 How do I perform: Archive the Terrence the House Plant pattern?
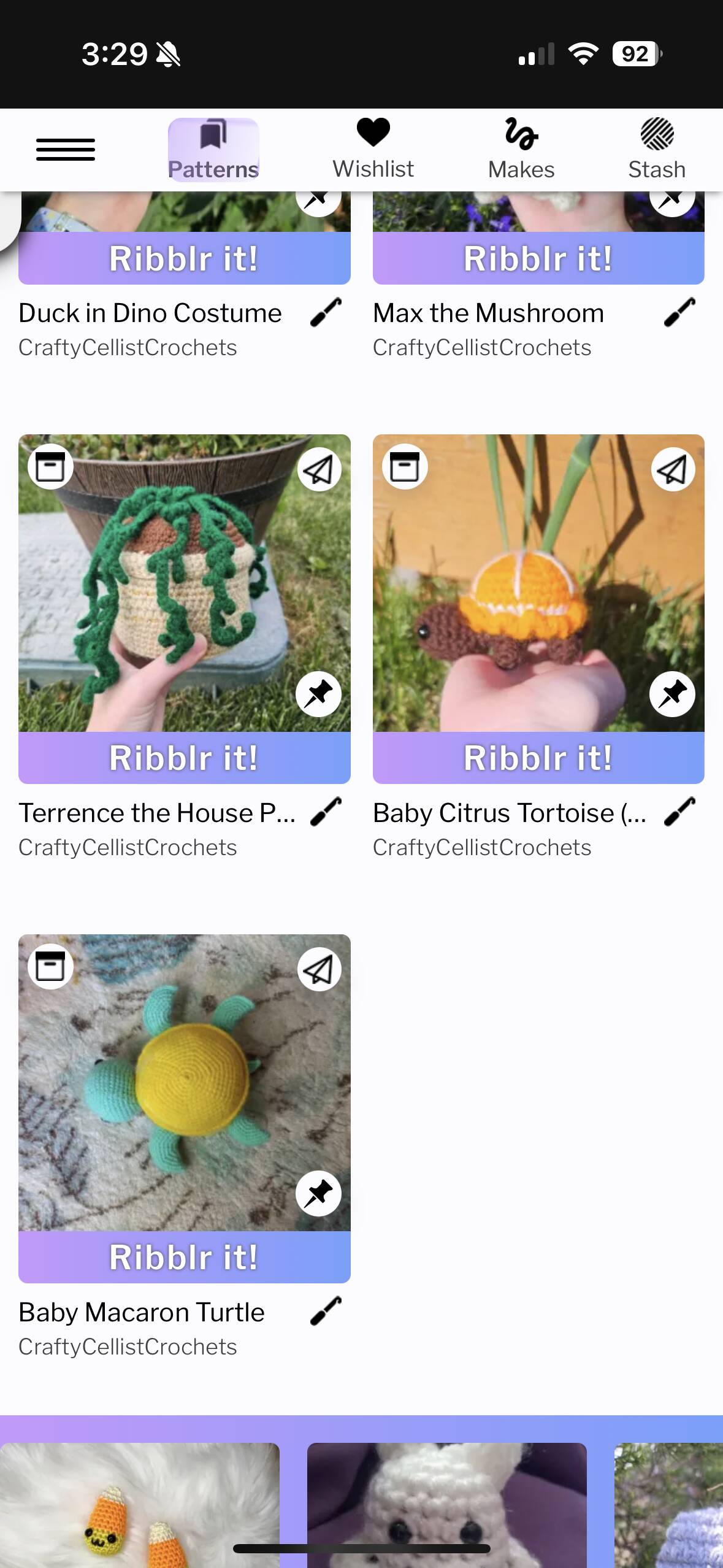51,467
